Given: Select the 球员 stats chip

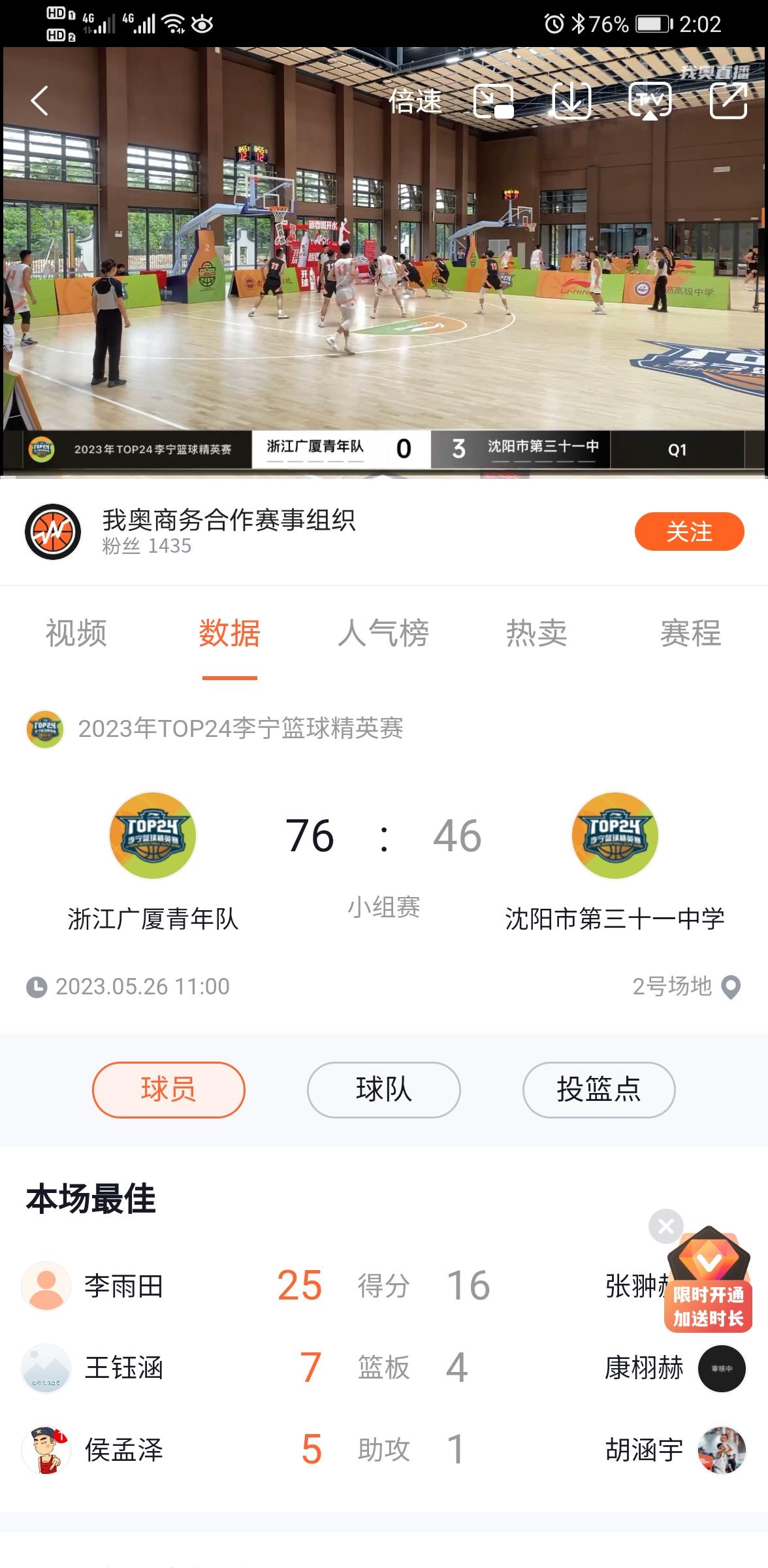Looking at the screenshot, I should pos(168,1090).
